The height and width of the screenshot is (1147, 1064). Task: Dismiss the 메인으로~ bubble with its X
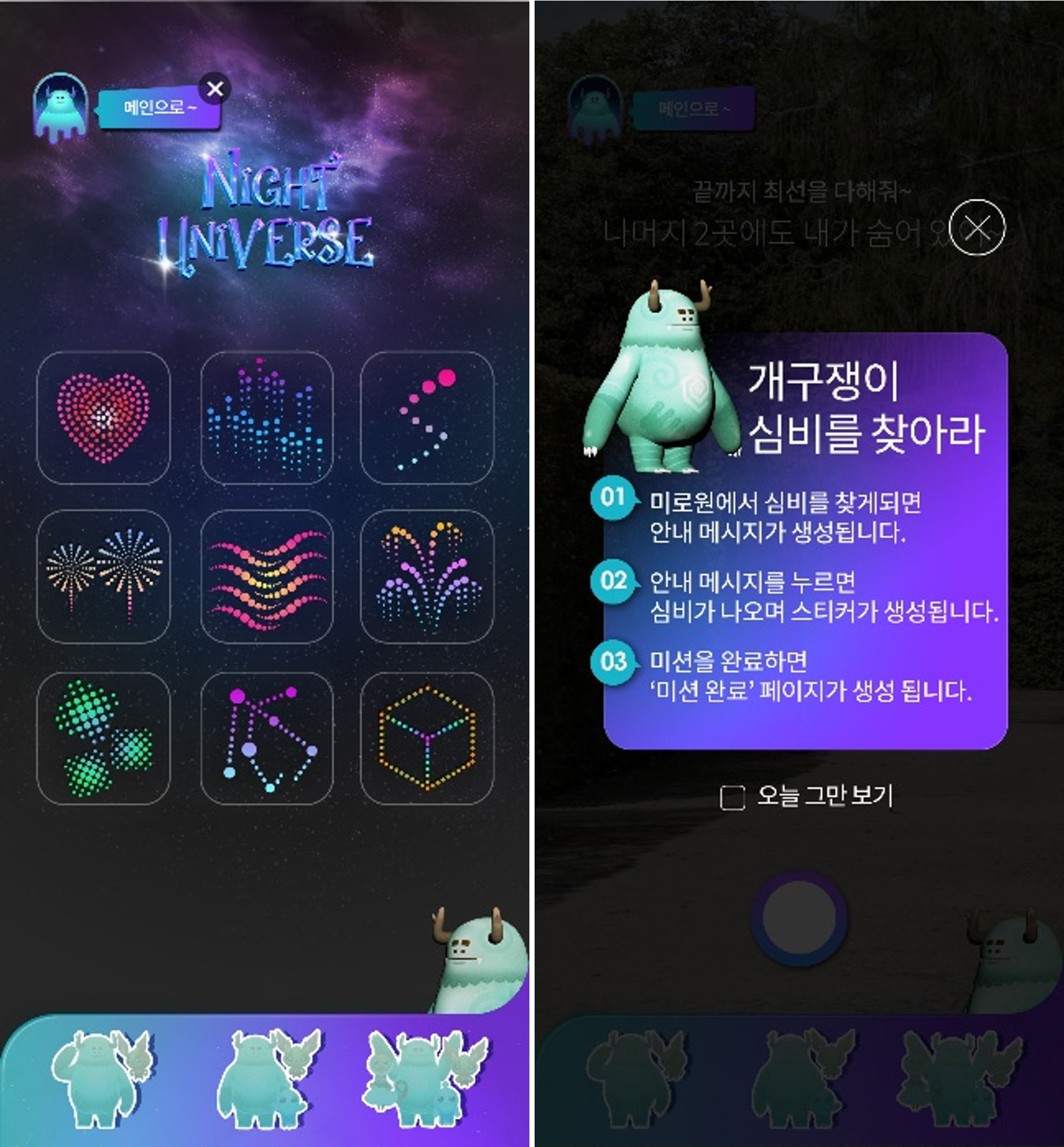[215, 89]
